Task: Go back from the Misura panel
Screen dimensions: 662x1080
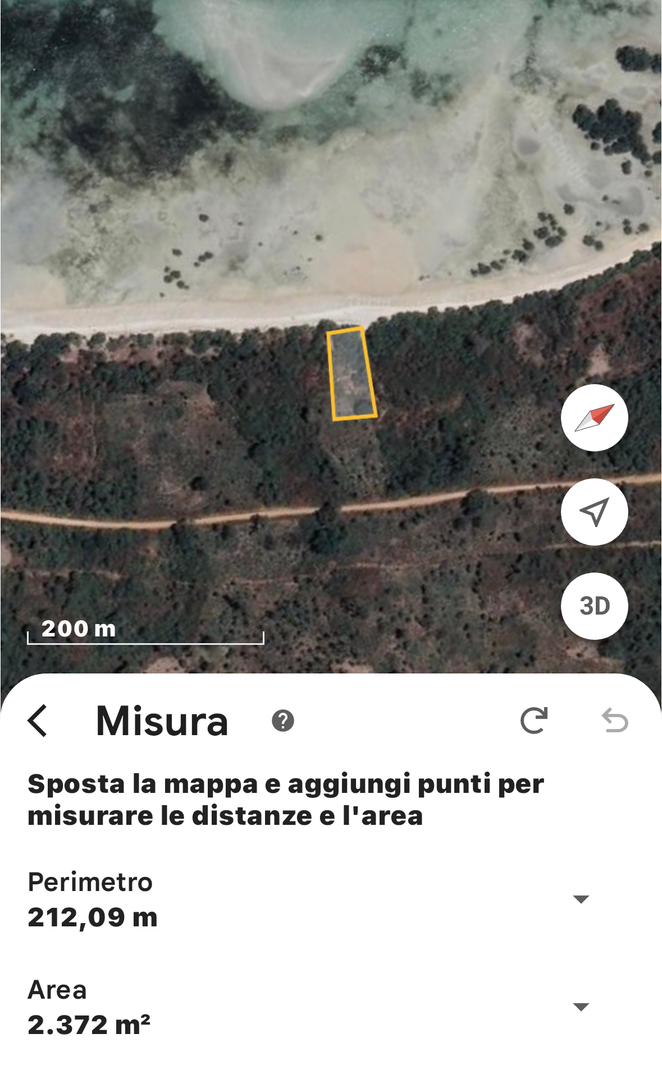Action: click(37, 720)
